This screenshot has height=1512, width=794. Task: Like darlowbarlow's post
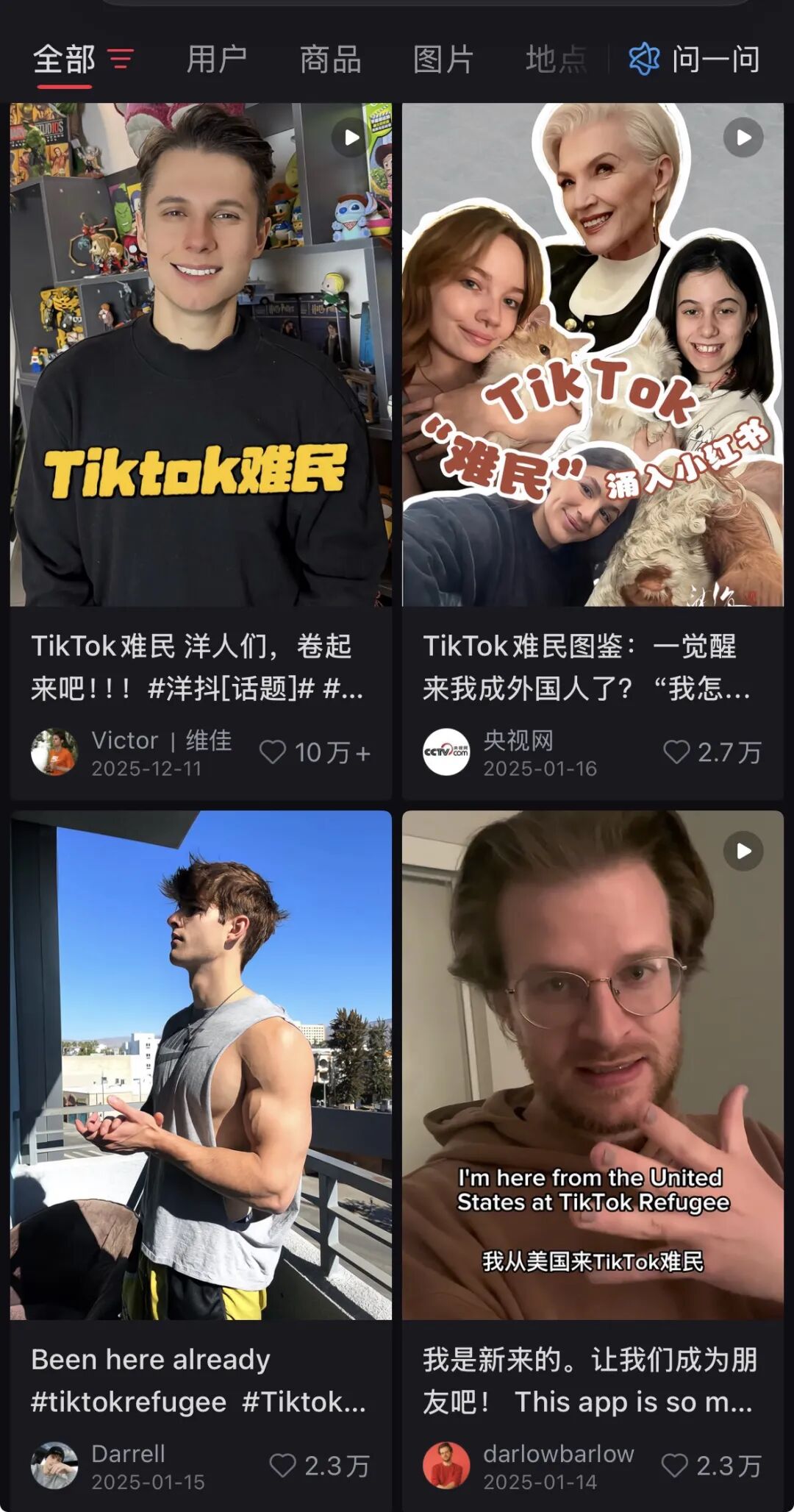[675, 1465]
